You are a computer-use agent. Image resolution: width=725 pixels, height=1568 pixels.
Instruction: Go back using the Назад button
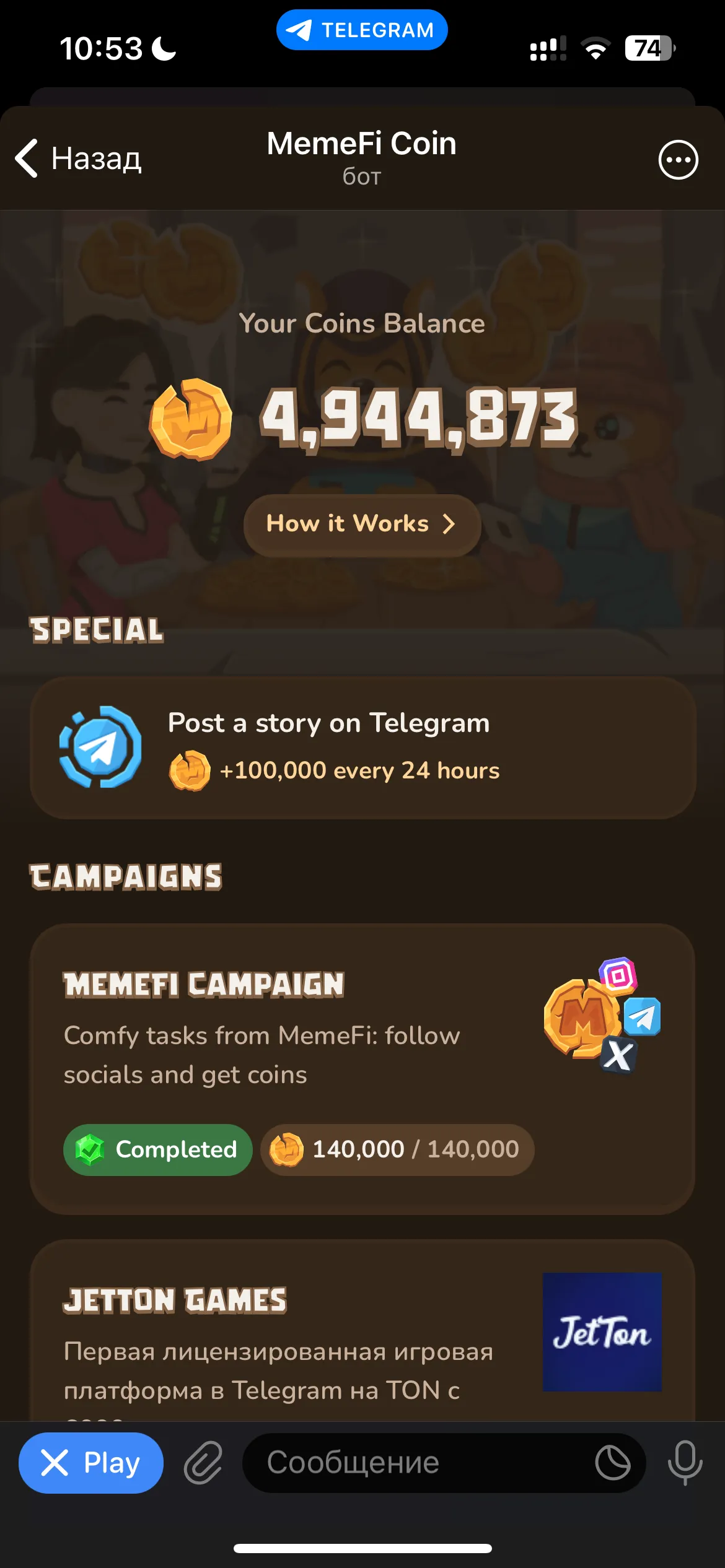coord(79,159)
